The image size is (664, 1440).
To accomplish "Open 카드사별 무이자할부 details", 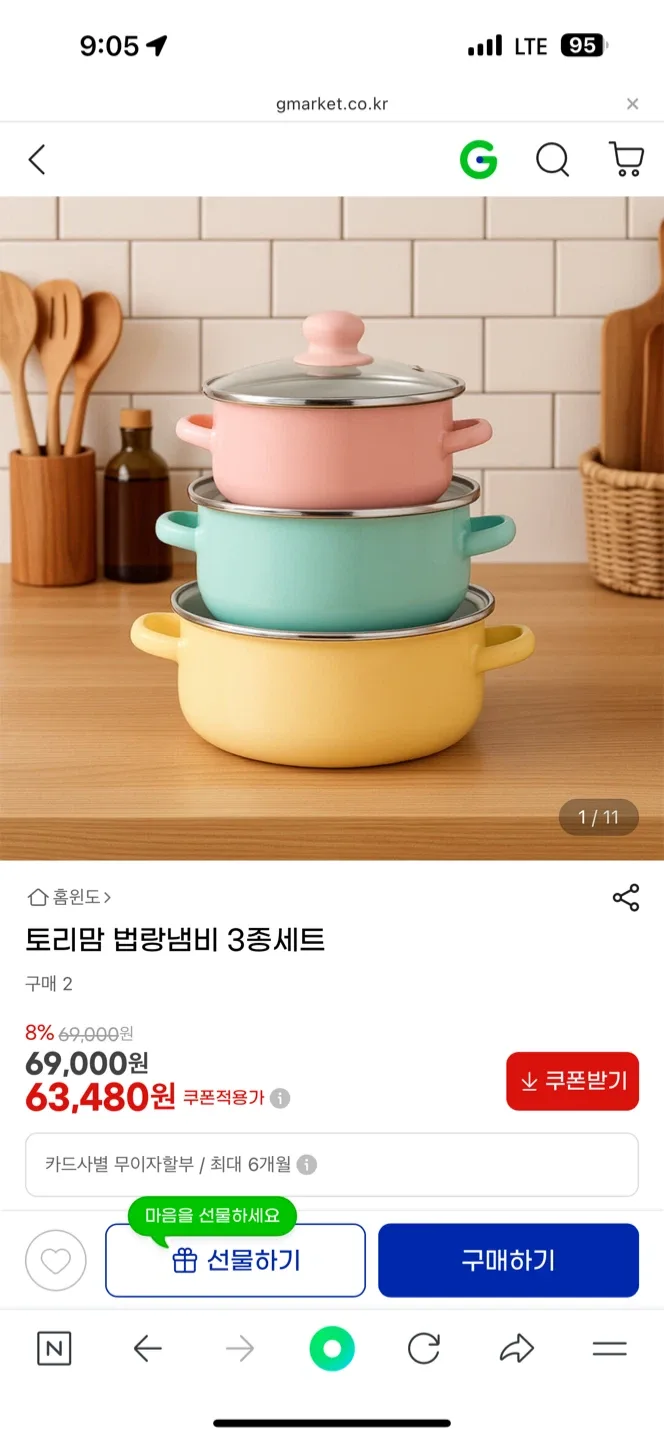I will (x=331, y=1164).
